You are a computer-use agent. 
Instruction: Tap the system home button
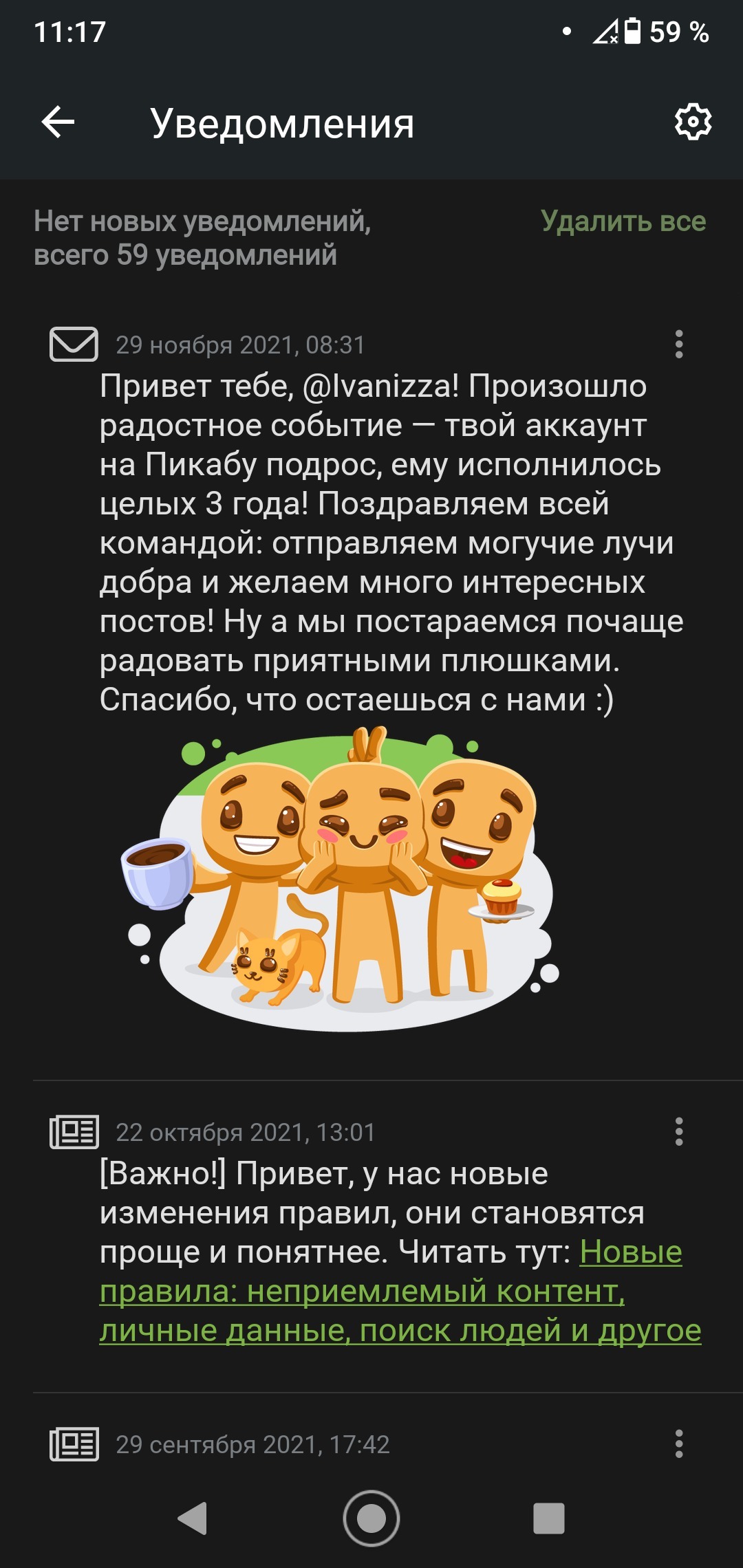pos(371,1518)
